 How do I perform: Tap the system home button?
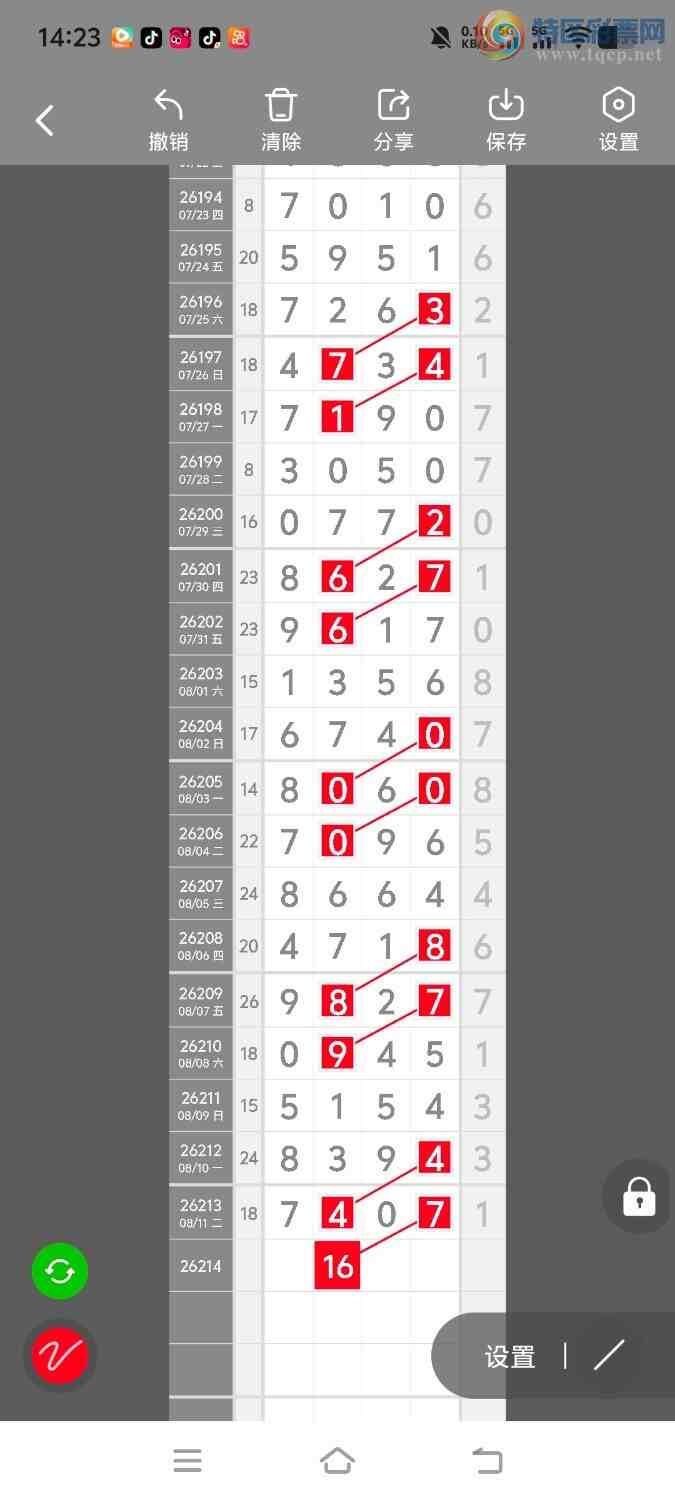click(x=337, y=1461)
